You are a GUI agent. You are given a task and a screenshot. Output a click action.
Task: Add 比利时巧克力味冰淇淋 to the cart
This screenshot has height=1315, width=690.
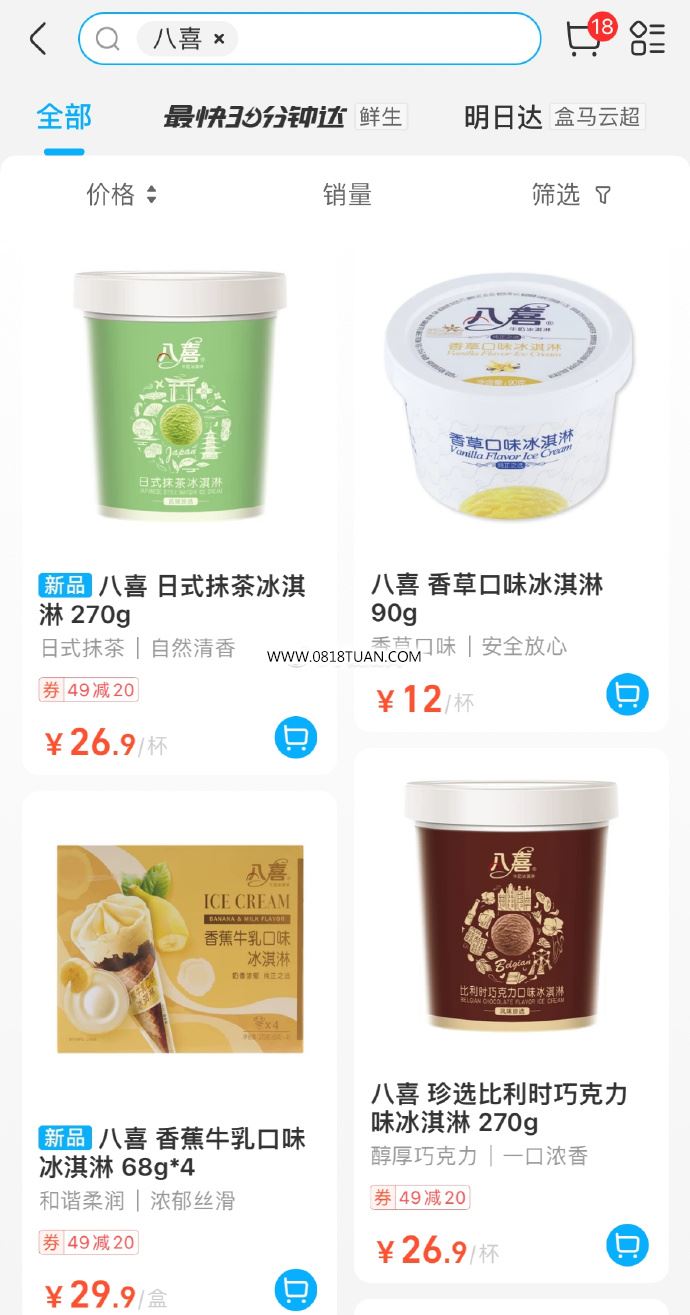627,1245
